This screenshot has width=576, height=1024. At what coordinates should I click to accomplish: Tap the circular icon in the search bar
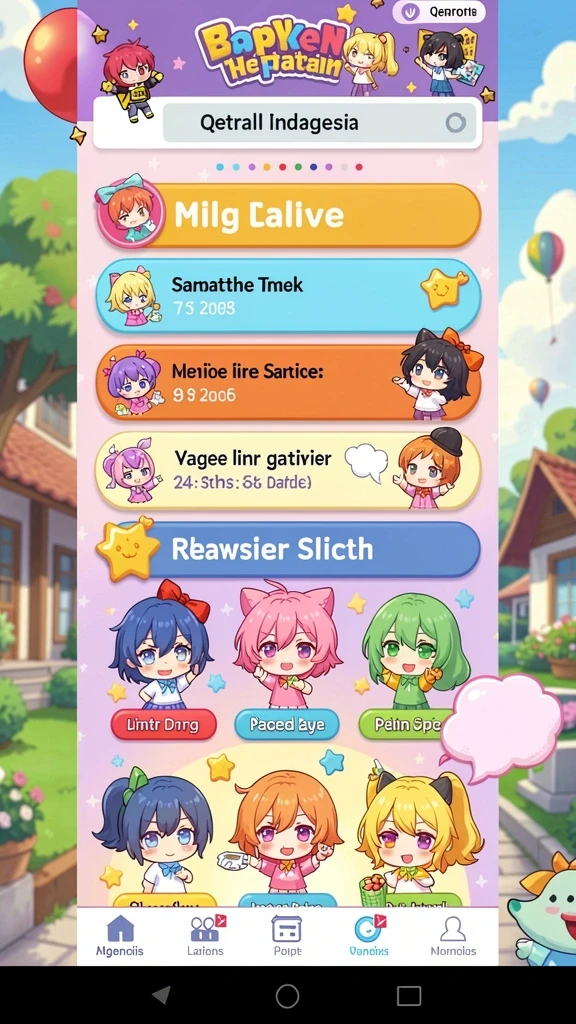point(455,123)
